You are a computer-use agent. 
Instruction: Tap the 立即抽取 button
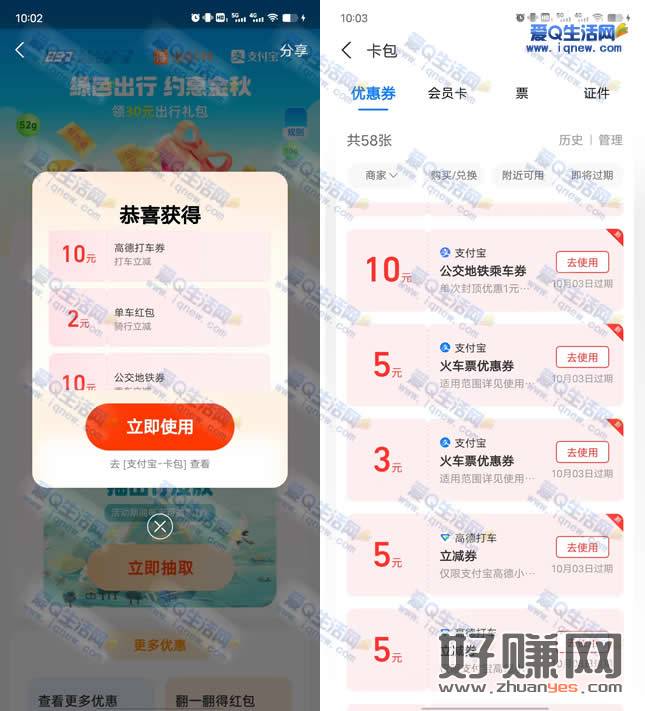pyautogui.click(x=160, y=568)
